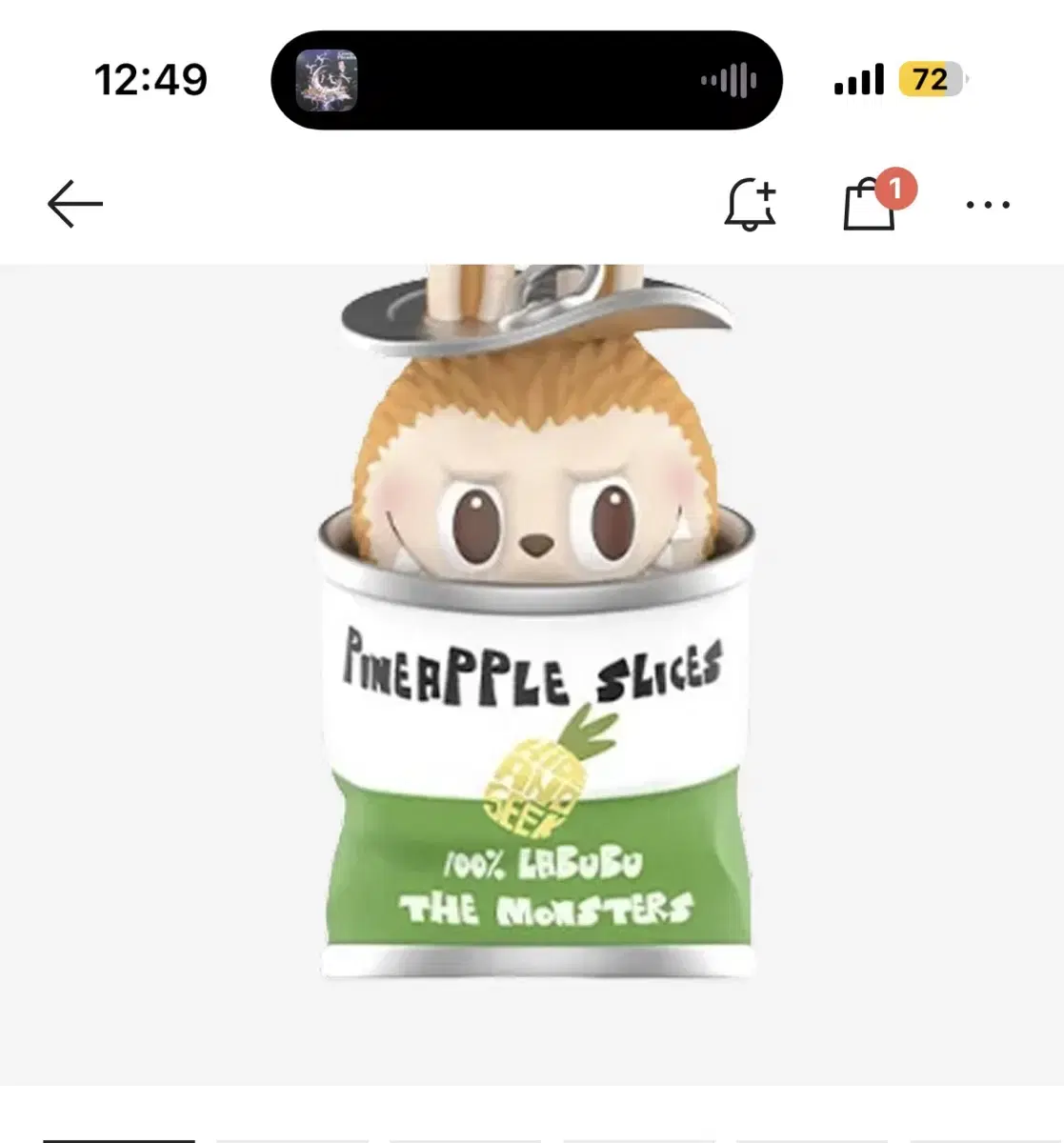
Task: Open the three-dot overflow menu
Action: [x=990, y=203]
